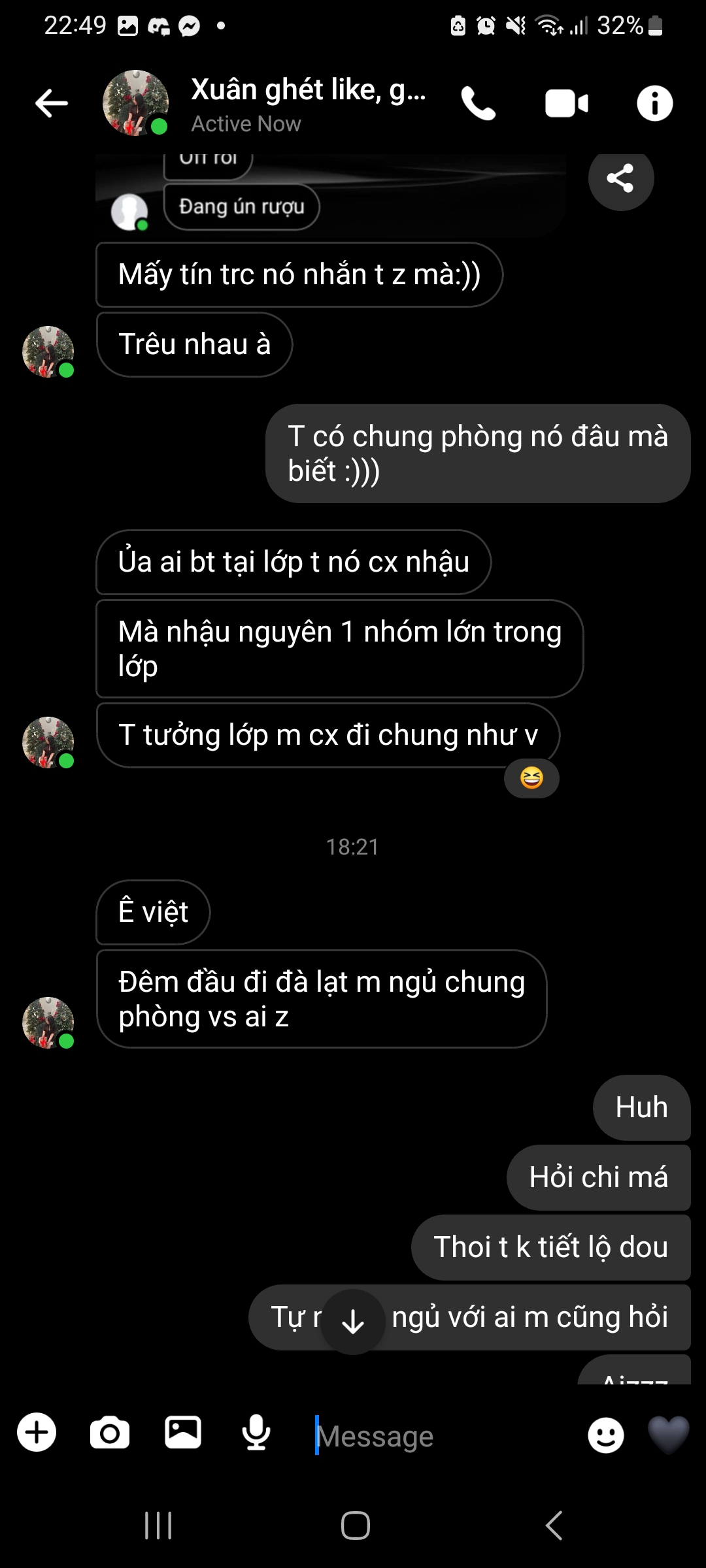Start a voice call with Xuân
Screen dimensions: 706x1568
coord(479,104)
